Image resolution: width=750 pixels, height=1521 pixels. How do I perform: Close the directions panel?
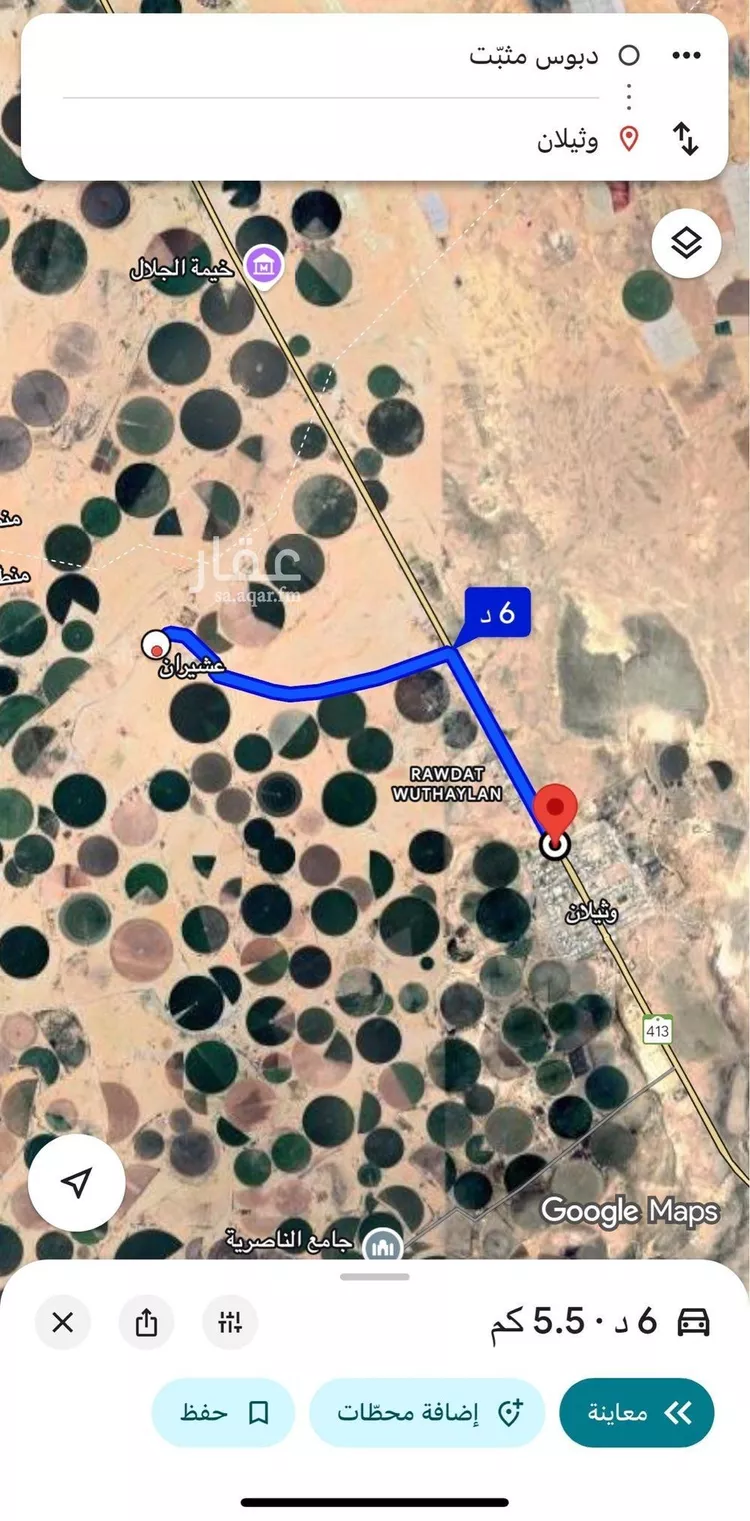click(x=62, y=1323)
